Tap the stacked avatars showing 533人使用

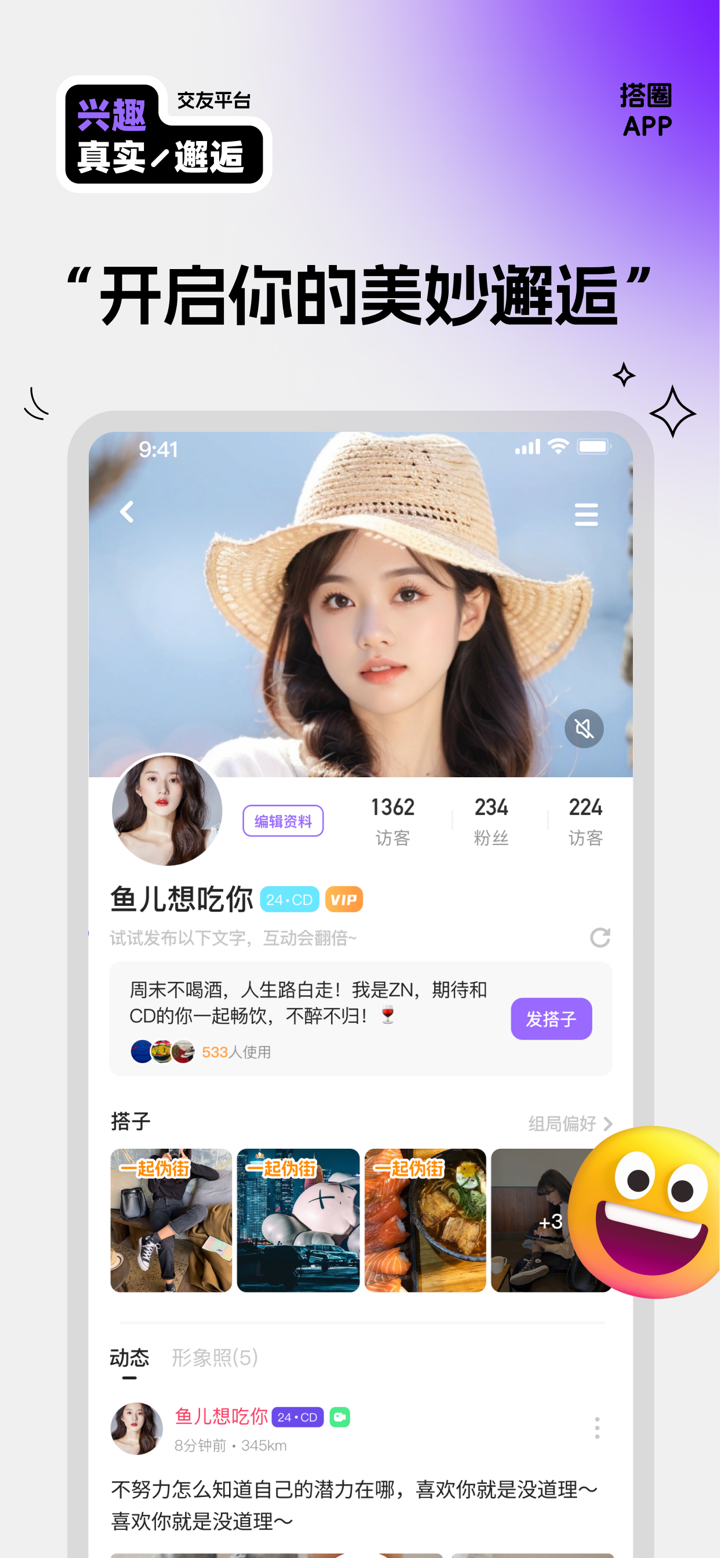pyautogui.click(x=153, y=1051)
